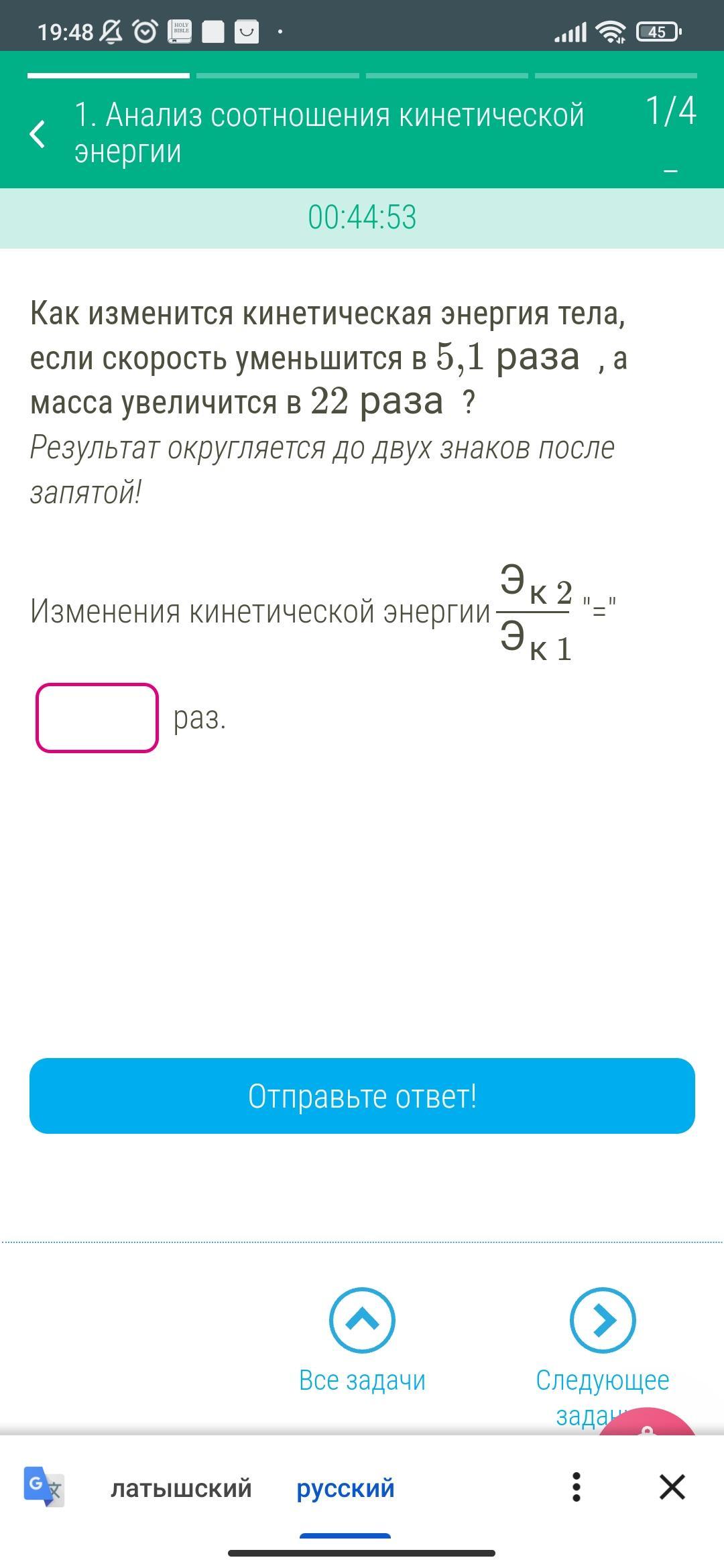Go back using the header arrow
Image resolution: width=724 pixels, height=1568 pixels.
38,133
